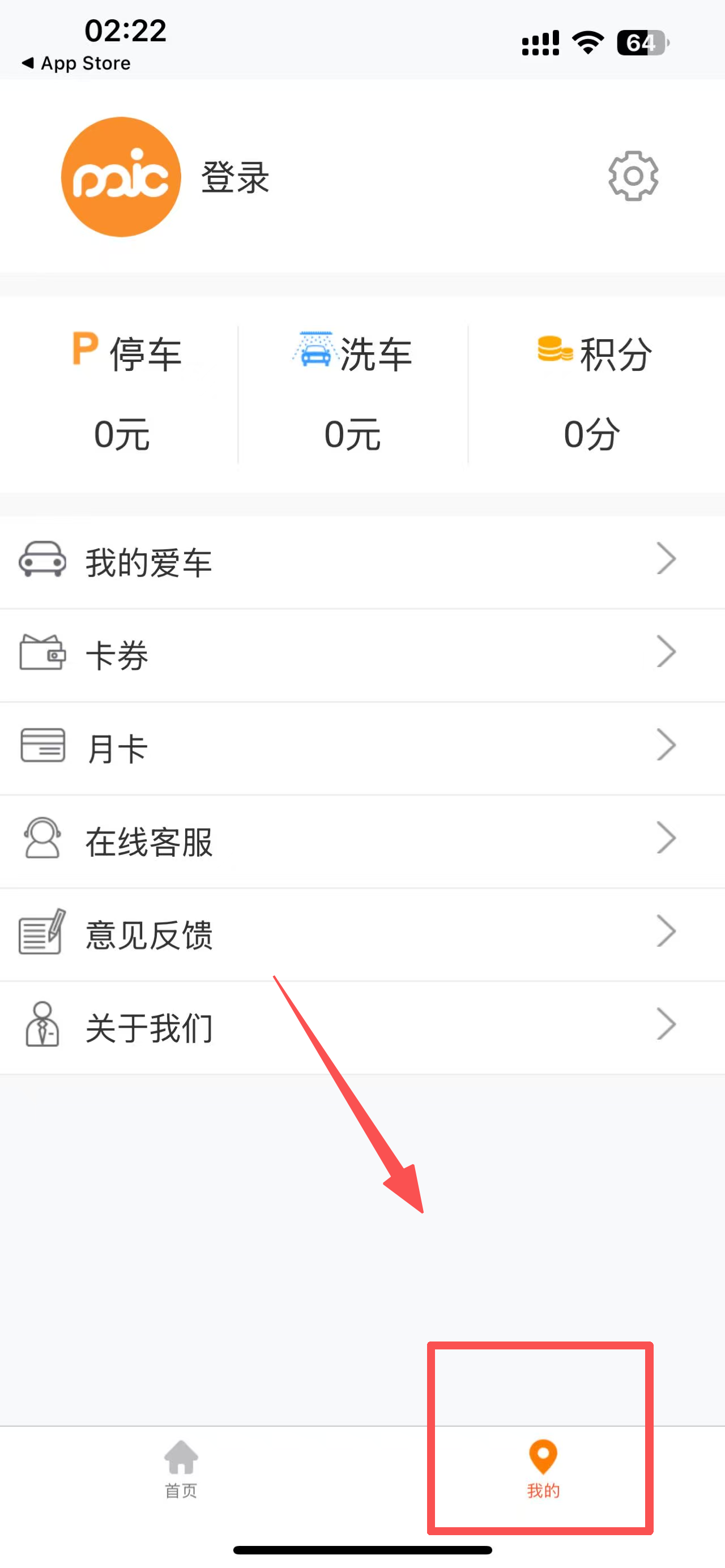View 积分 points

click(x=594, y=392)
